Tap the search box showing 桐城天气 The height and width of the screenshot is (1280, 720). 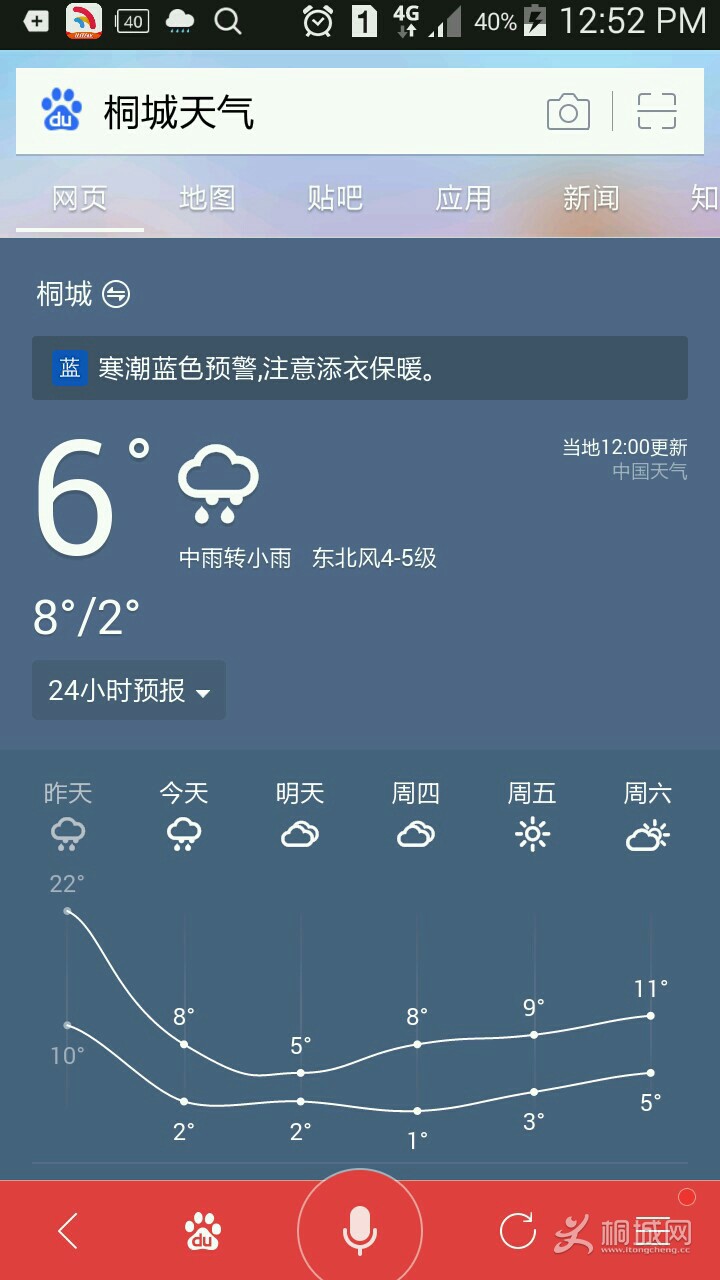click(300, 112)
